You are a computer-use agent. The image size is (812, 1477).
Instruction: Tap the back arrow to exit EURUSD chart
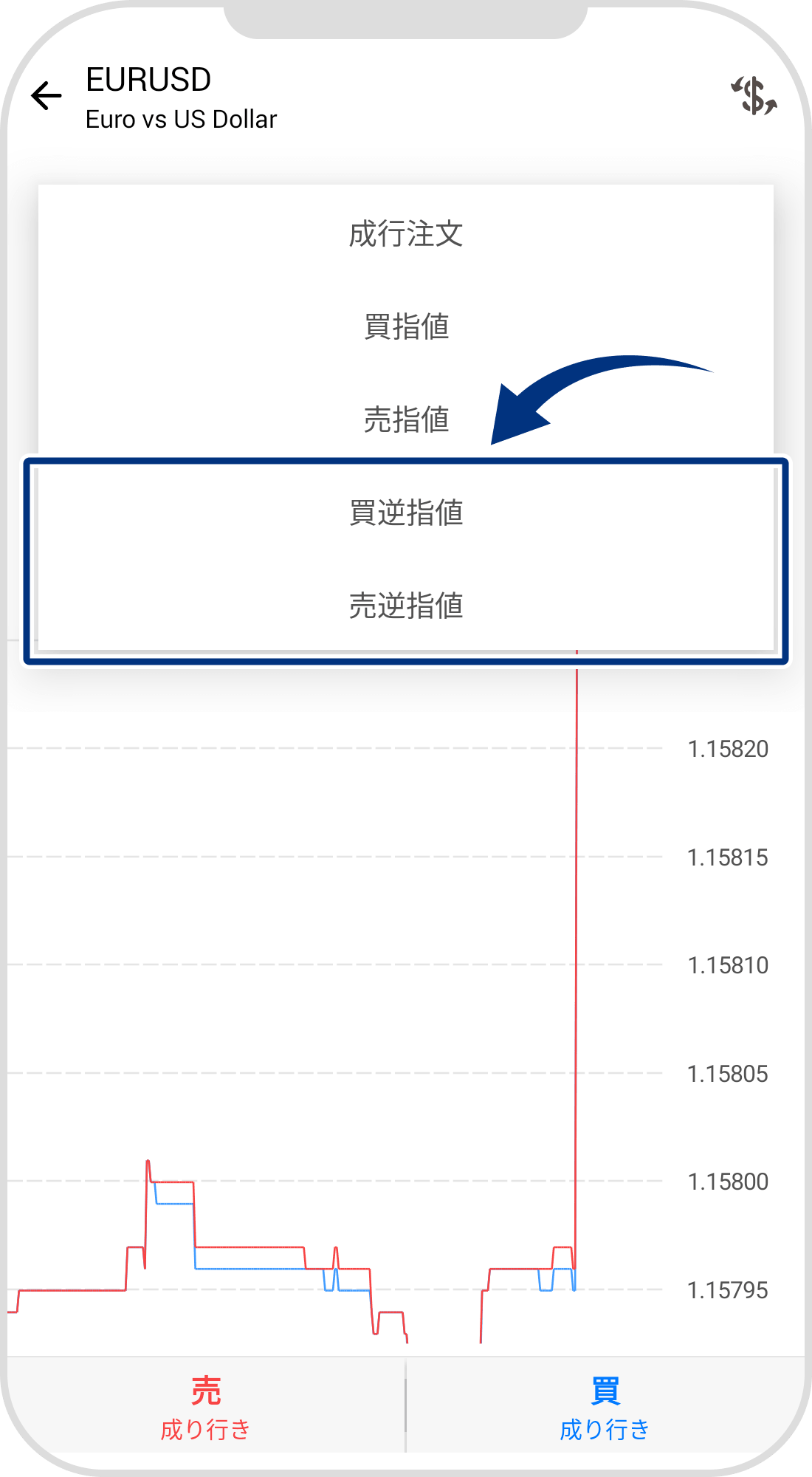(x=46, y=96)
